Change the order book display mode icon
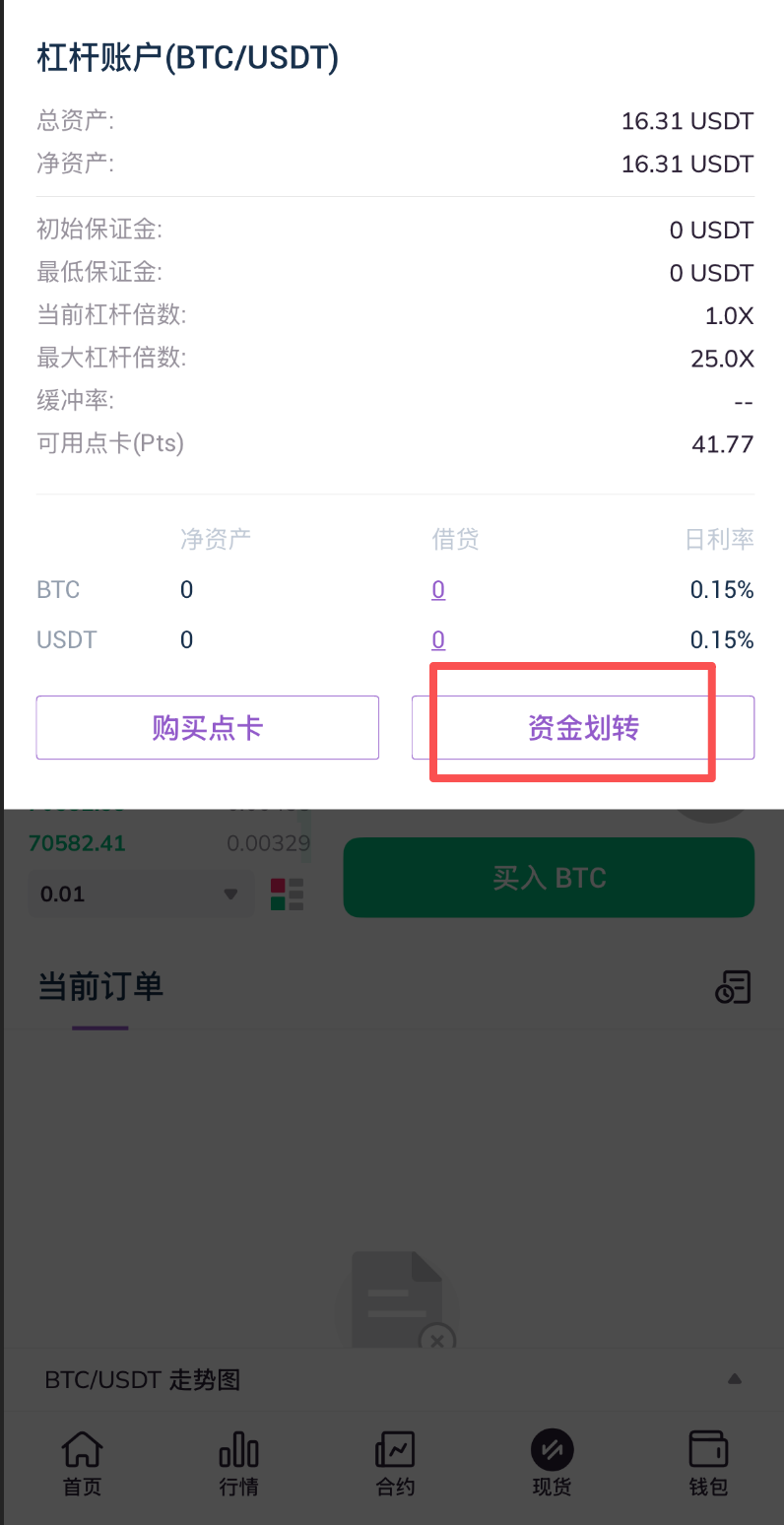The width and height of the screenshot is (784, 1525). click(x=287, y=895)
